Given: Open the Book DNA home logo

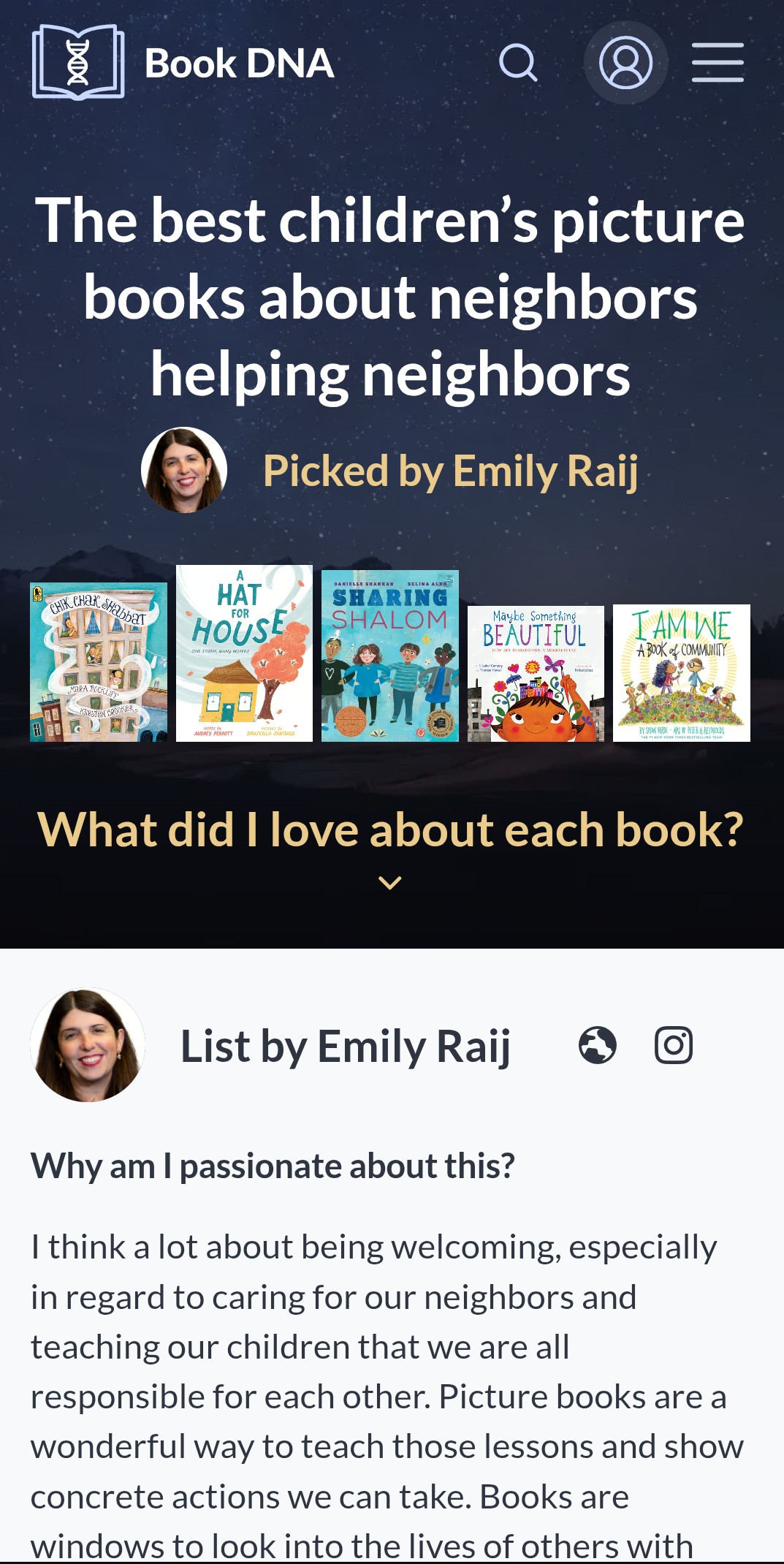Looking at the screenshot, I should [183, 63].
